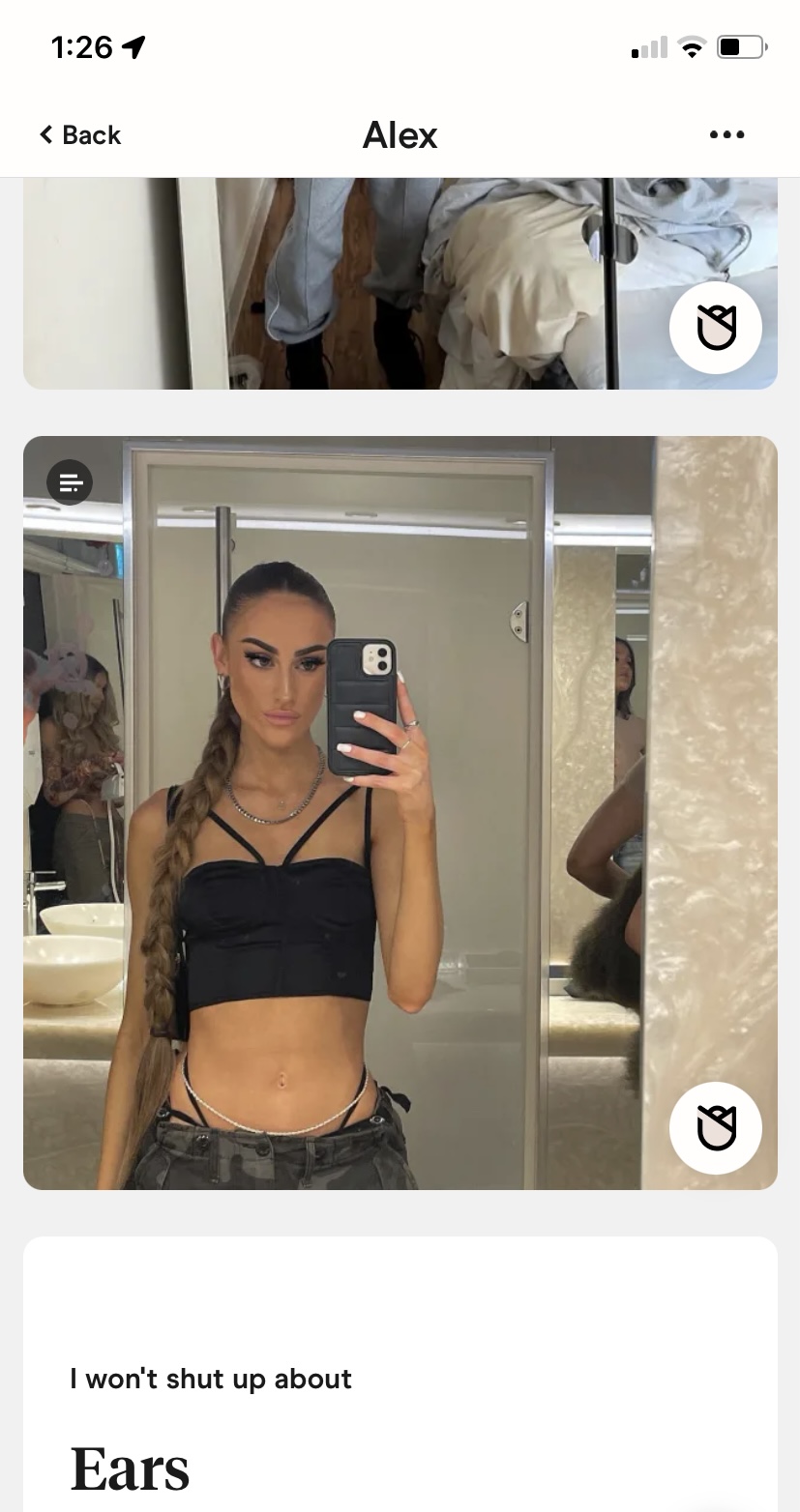Open the caption icon on the selfie photo
The height and width of the screenshot is (1512, 800).
(70, 481)
